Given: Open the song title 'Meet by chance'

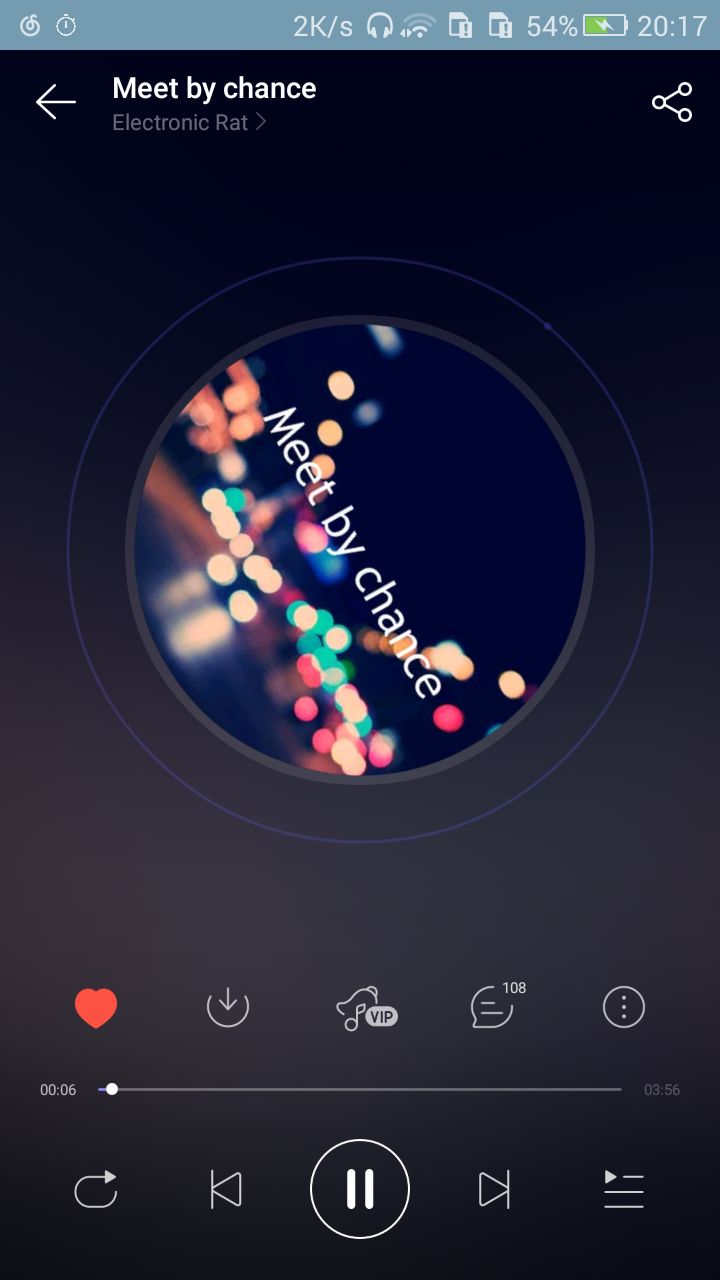Looking at the screenshot, I should coord(214,88).
